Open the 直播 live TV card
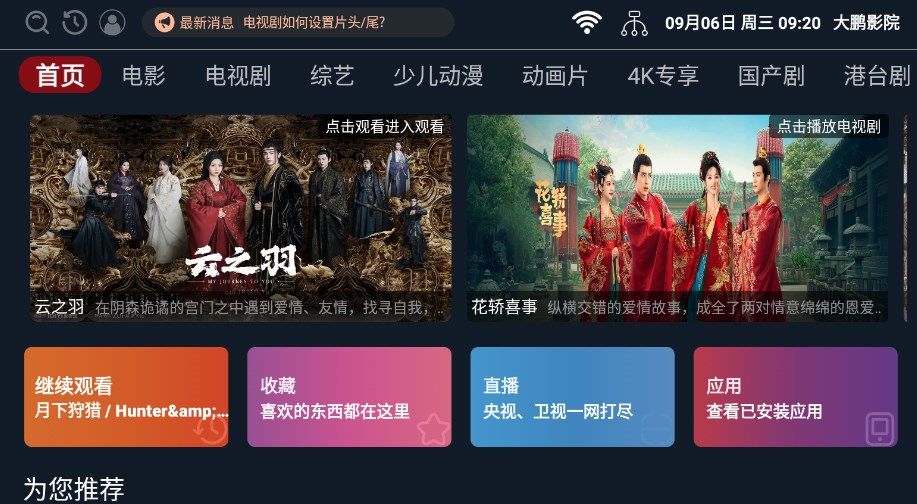 tap(572, 397)
